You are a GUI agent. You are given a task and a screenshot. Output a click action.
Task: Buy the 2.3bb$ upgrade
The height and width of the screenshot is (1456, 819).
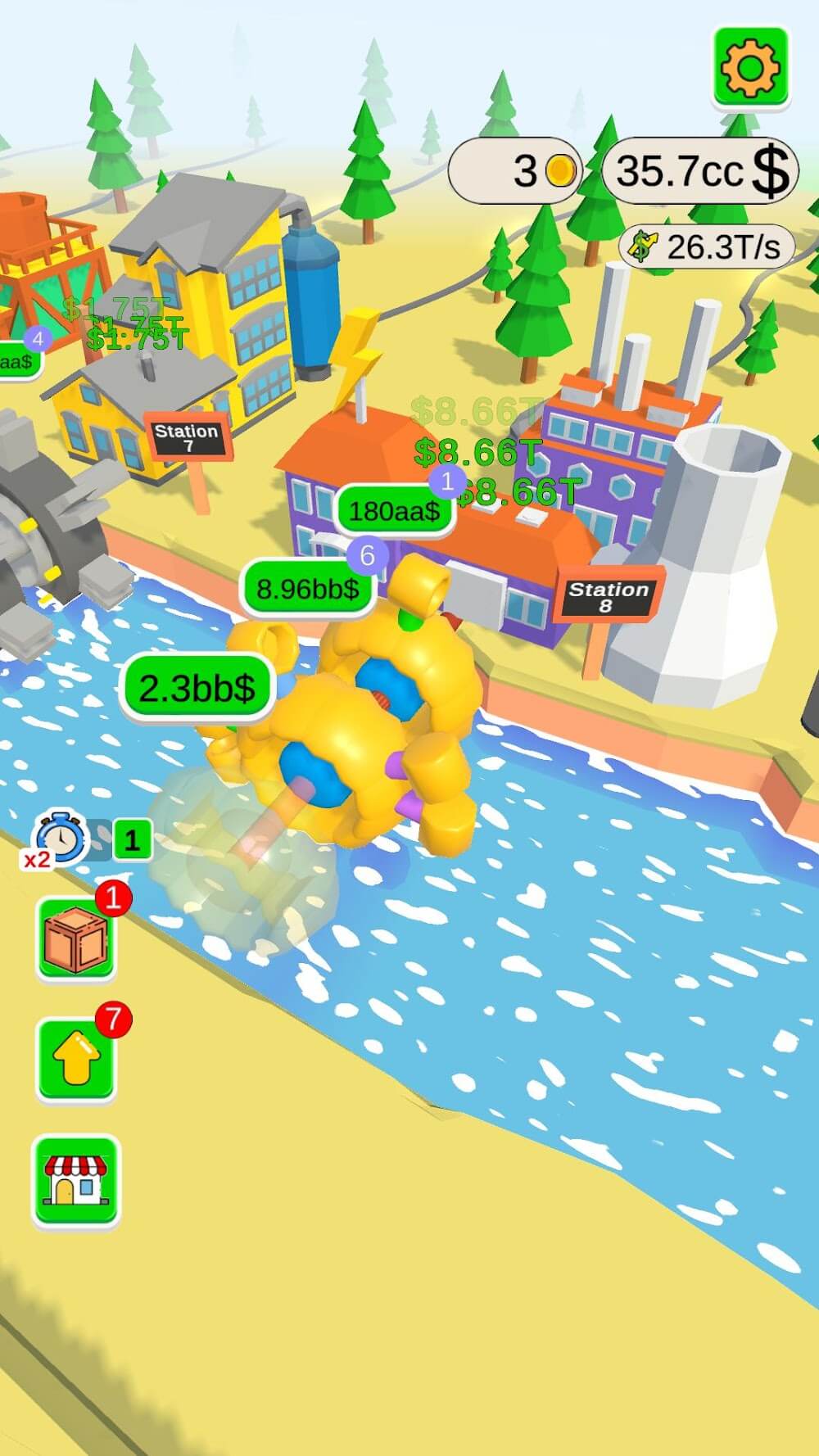coord(197,688)
